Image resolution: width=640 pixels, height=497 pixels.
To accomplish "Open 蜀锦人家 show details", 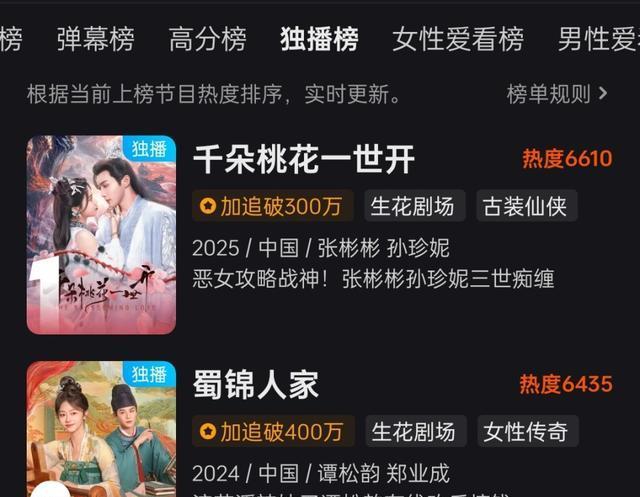I will (256, 383).
